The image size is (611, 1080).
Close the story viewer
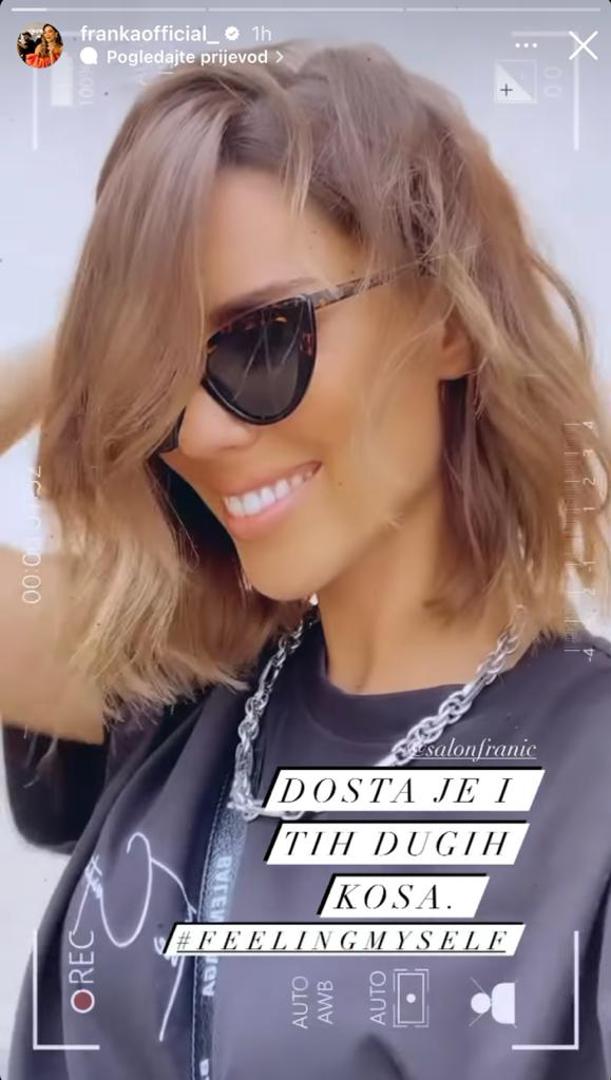pyautogui.click(x=583, y=46)
